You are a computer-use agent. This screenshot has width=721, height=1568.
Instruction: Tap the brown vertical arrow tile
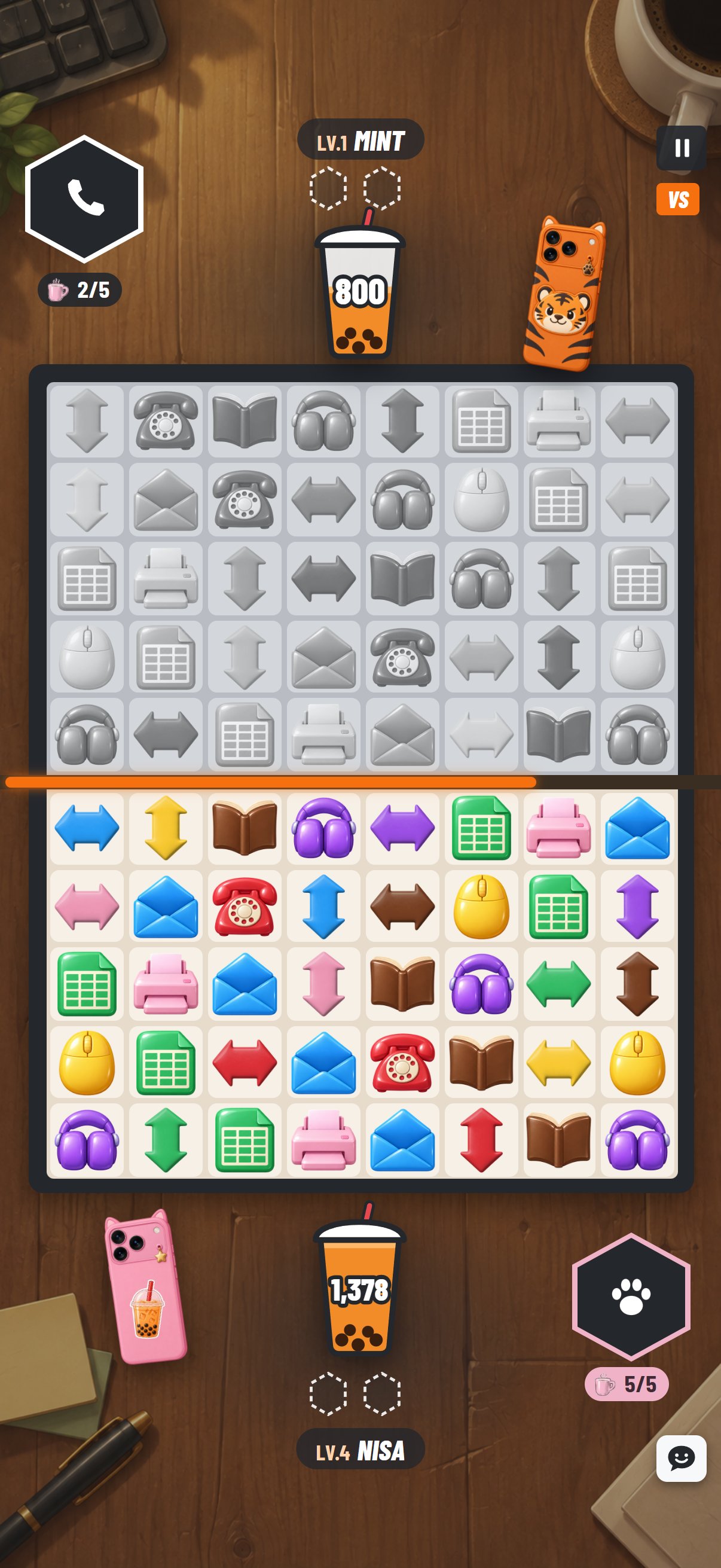click(637, 984)
